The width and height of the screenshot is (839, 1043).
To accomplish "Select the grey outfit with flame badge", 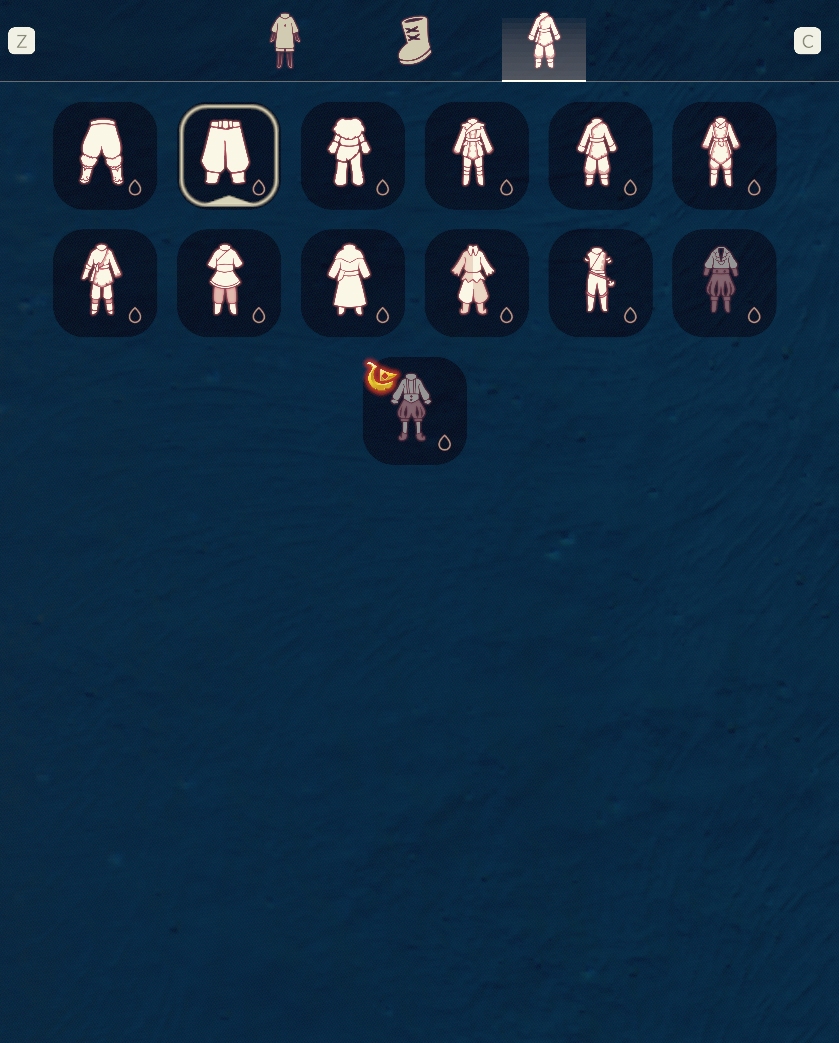I will pyautogui.click(x=414, y=410).
